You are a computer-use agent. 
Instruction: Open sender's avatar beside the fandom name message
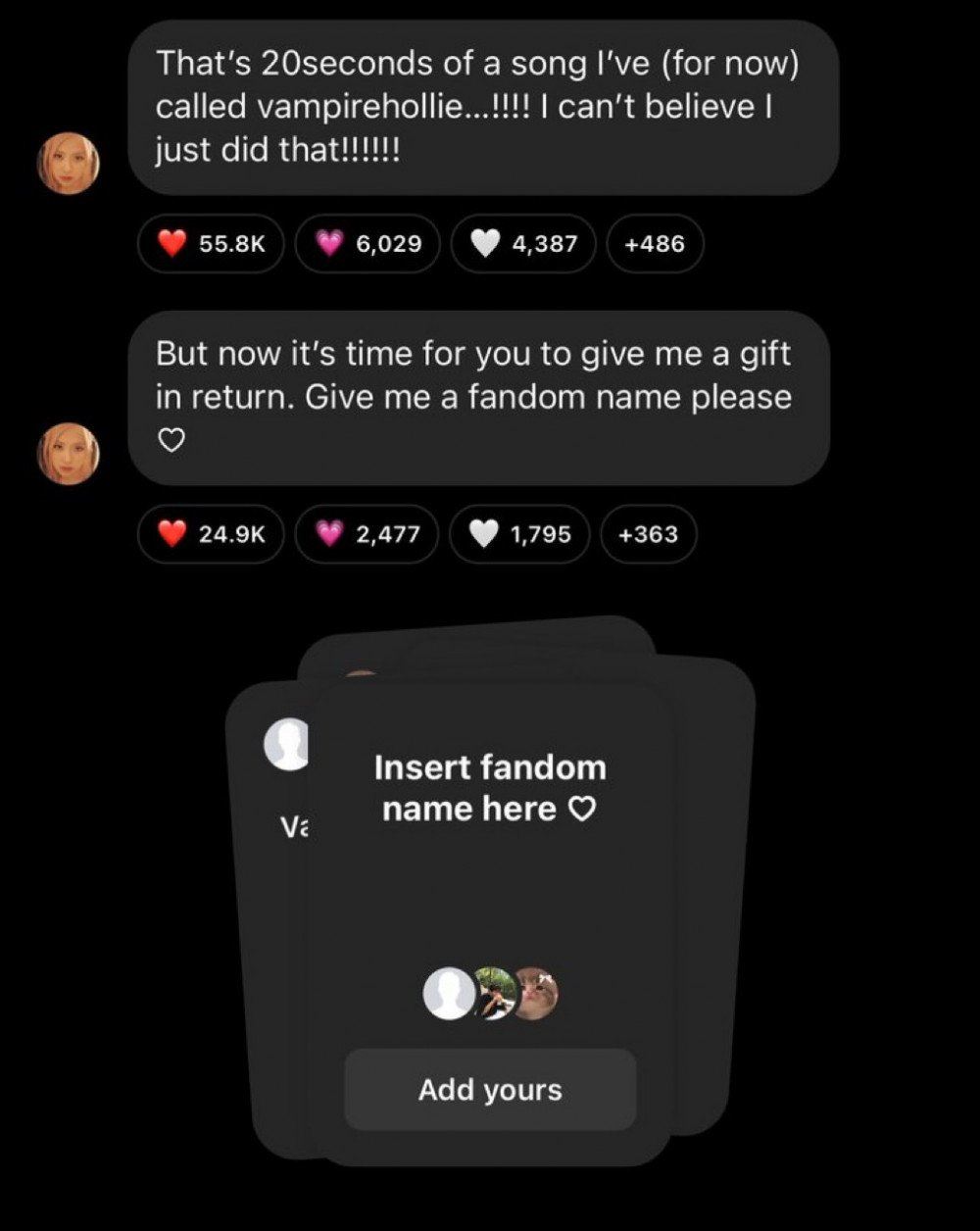[x=69, y=454]
